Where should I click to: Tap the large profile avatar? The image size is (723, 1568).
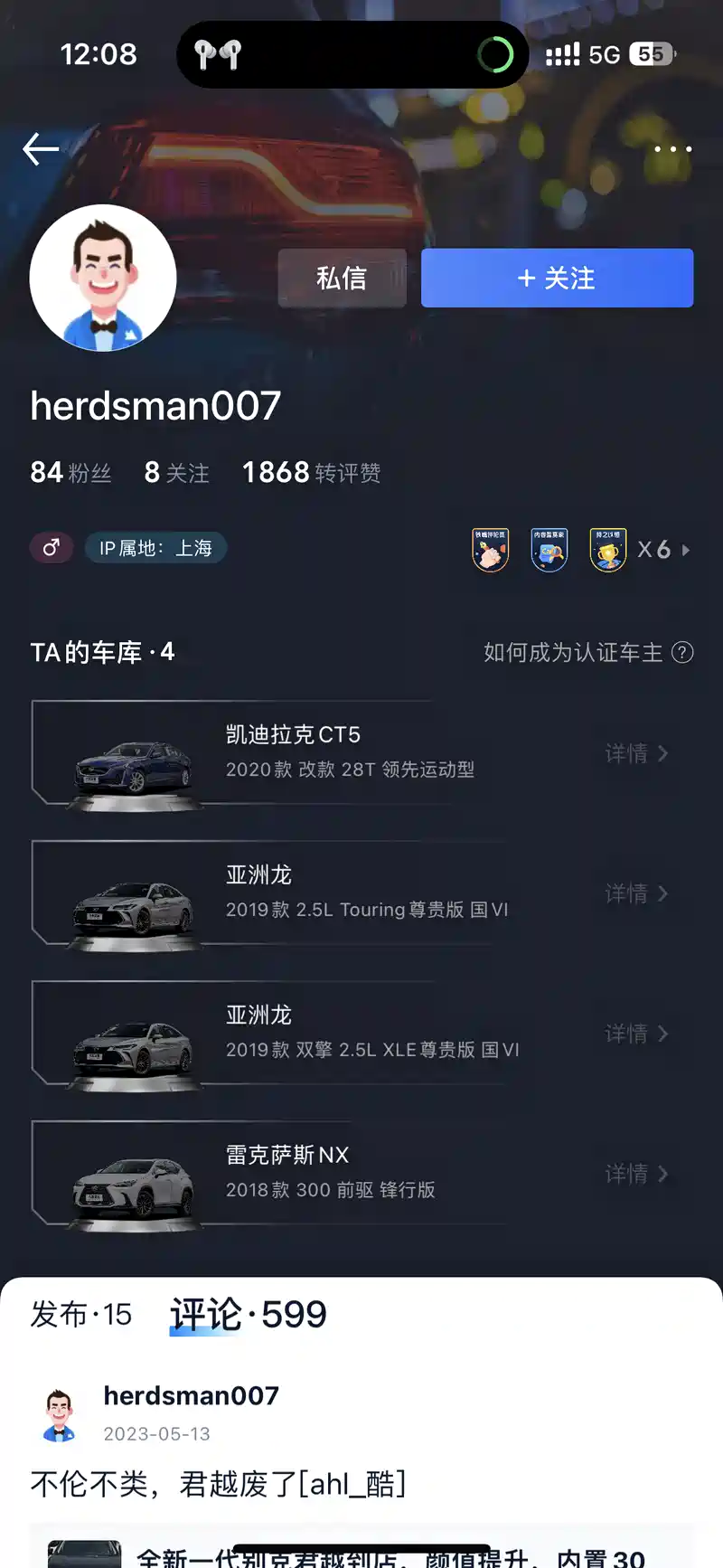point(103,278)
